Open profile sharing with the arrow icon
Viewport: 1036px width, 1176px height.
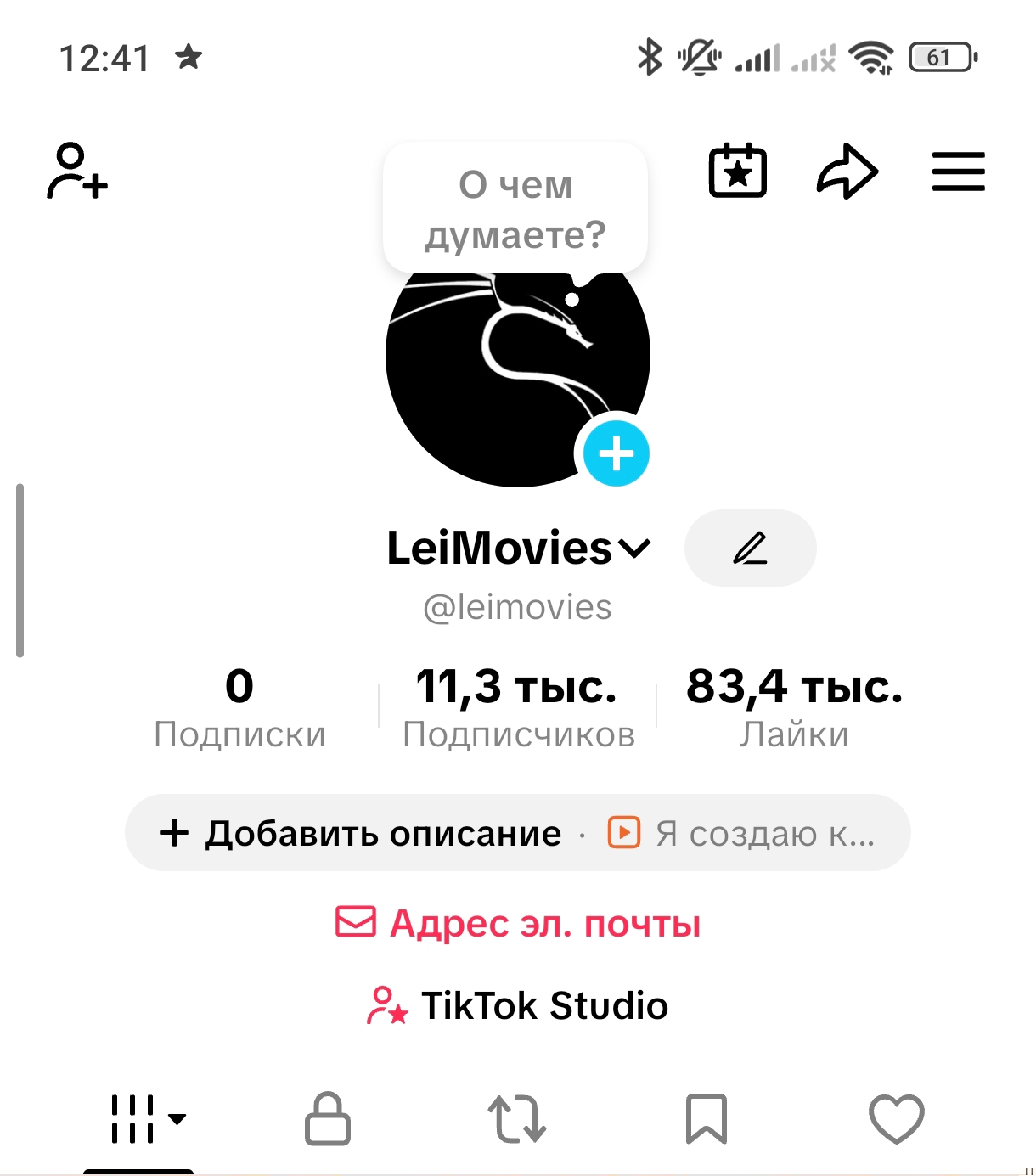(847, 171)
